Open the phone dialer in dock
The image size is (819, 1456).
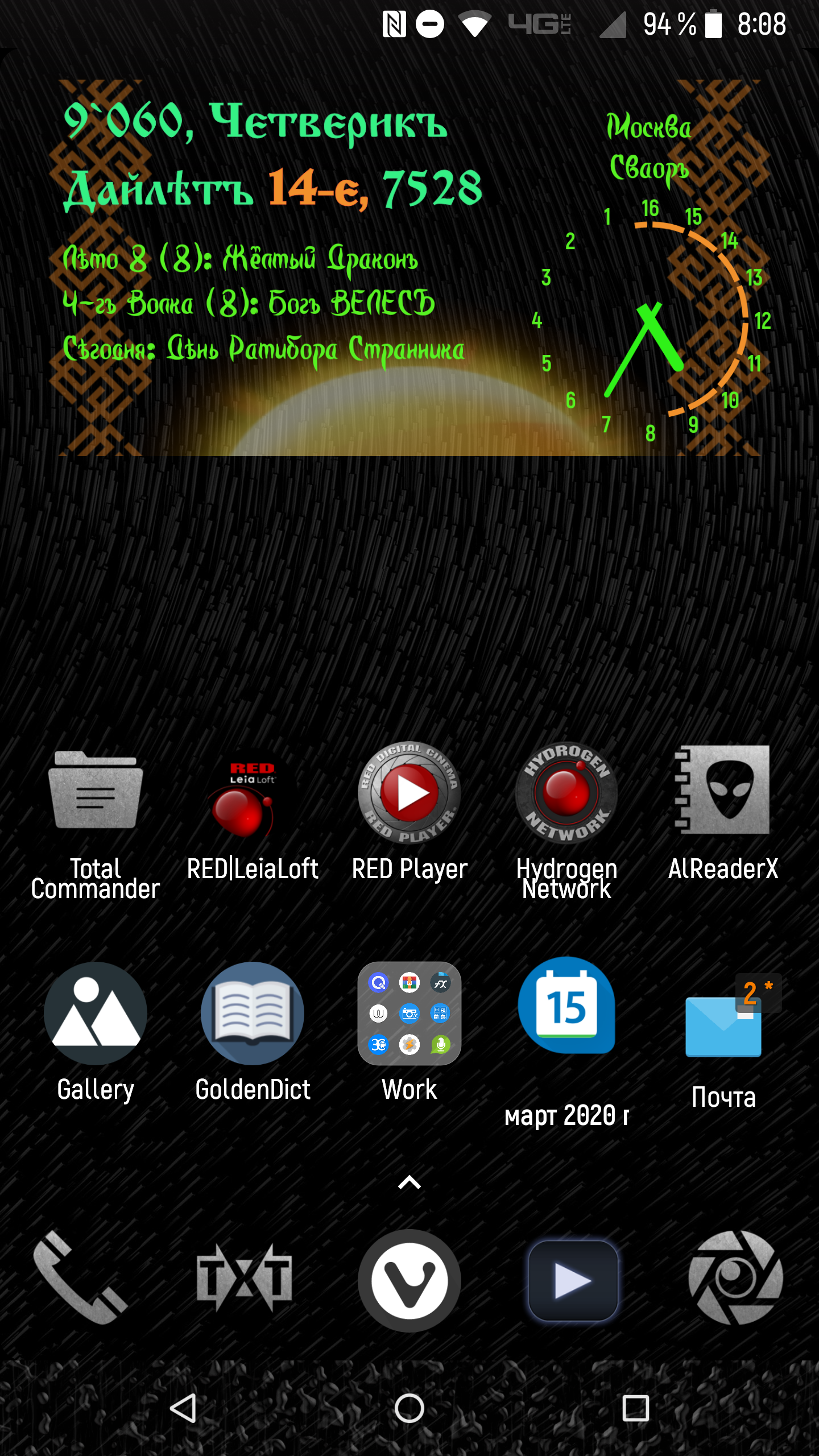point(80,1279)
